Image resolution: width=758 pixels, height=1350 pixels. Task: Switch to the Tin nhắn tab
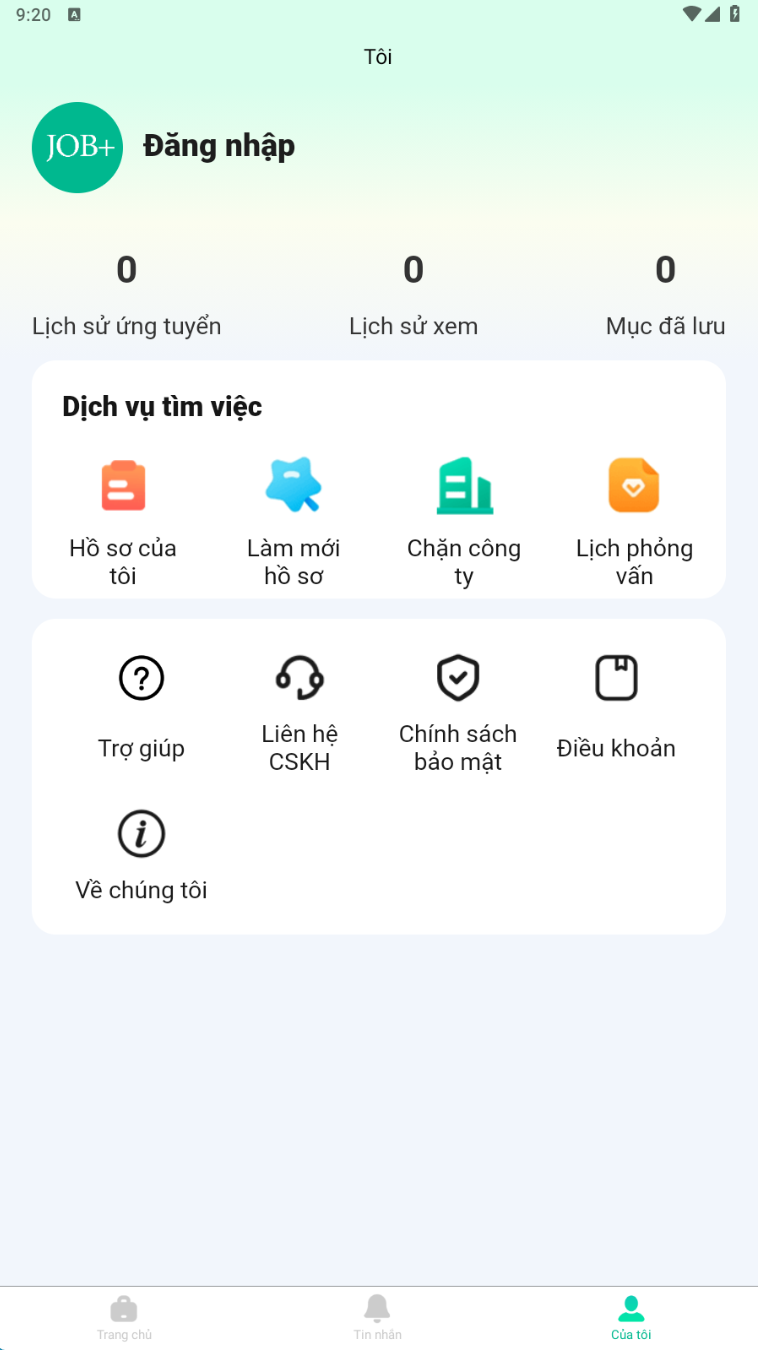tap(377, 1318)
